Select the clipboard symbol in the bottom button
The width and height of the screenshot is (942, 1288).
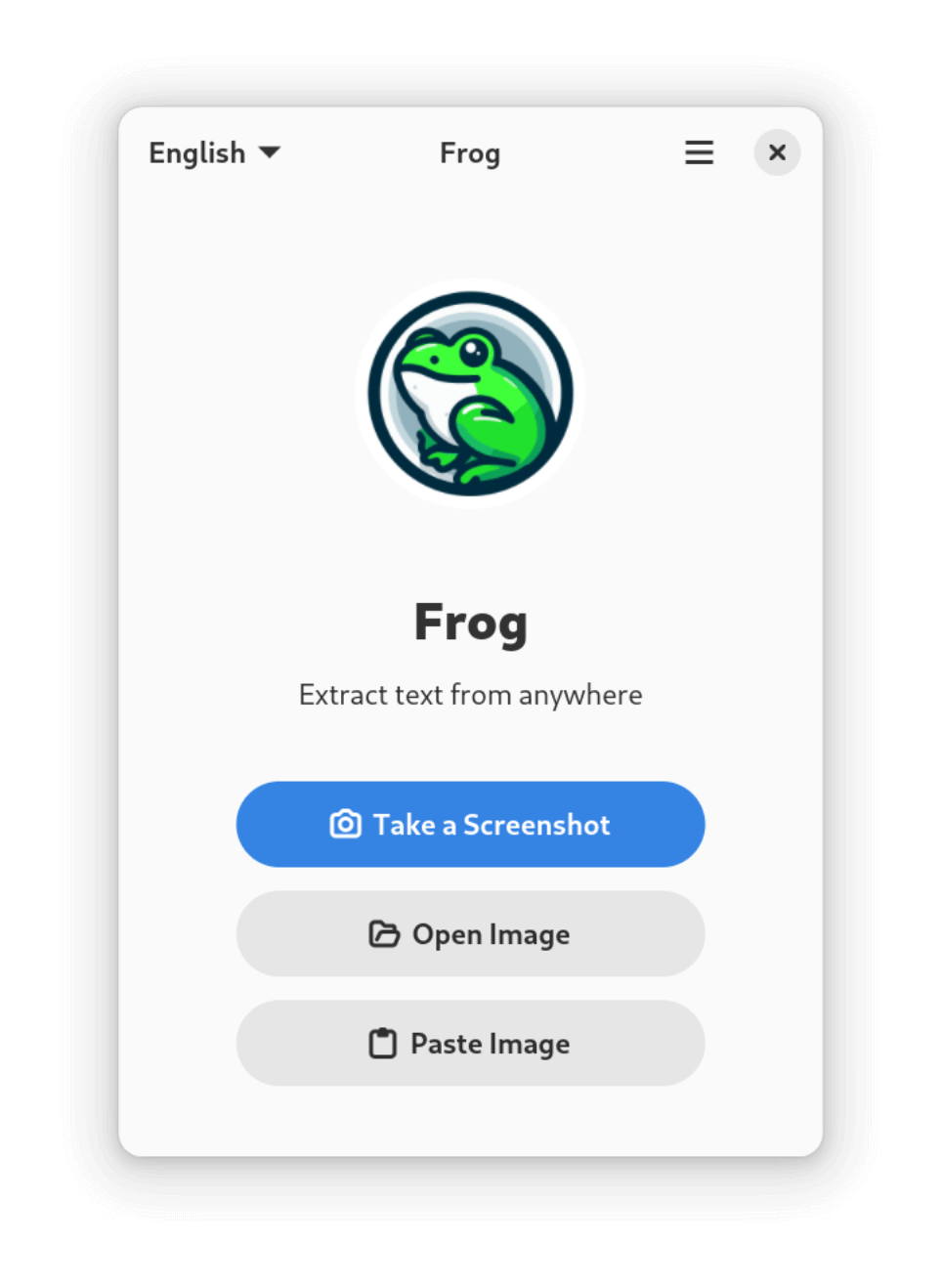coord(384,1043)
